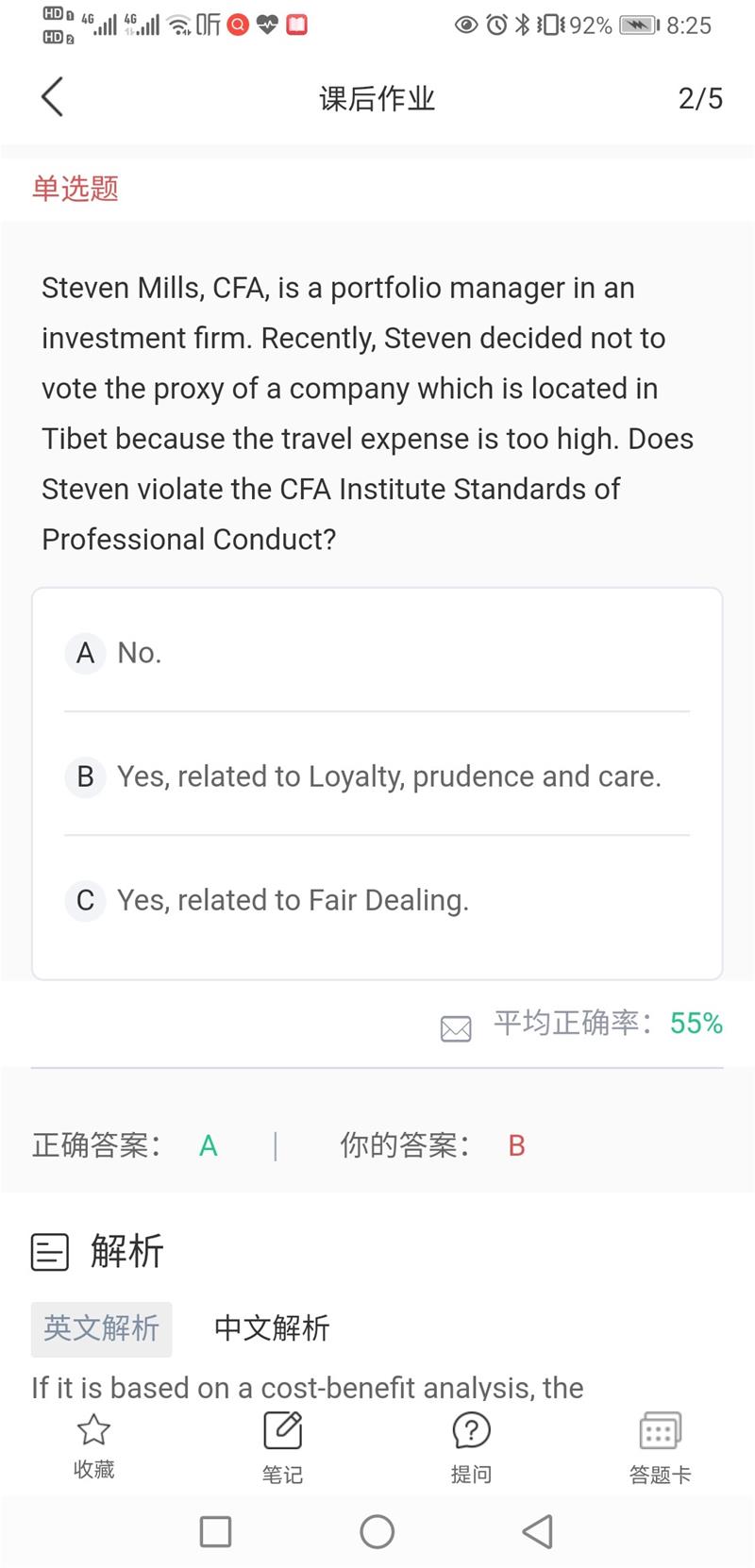Ask a question via 提问
This screenshot has height=1568, width=755.
tap(471, 1446)
